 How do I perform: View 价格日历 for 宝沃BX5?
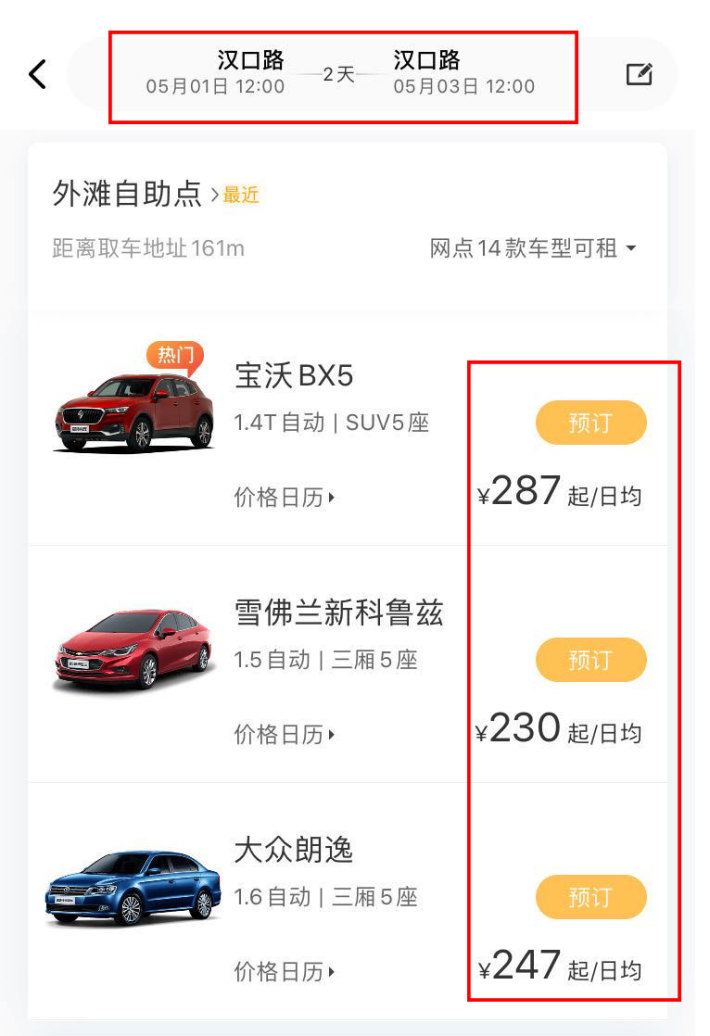click(284, 497)
